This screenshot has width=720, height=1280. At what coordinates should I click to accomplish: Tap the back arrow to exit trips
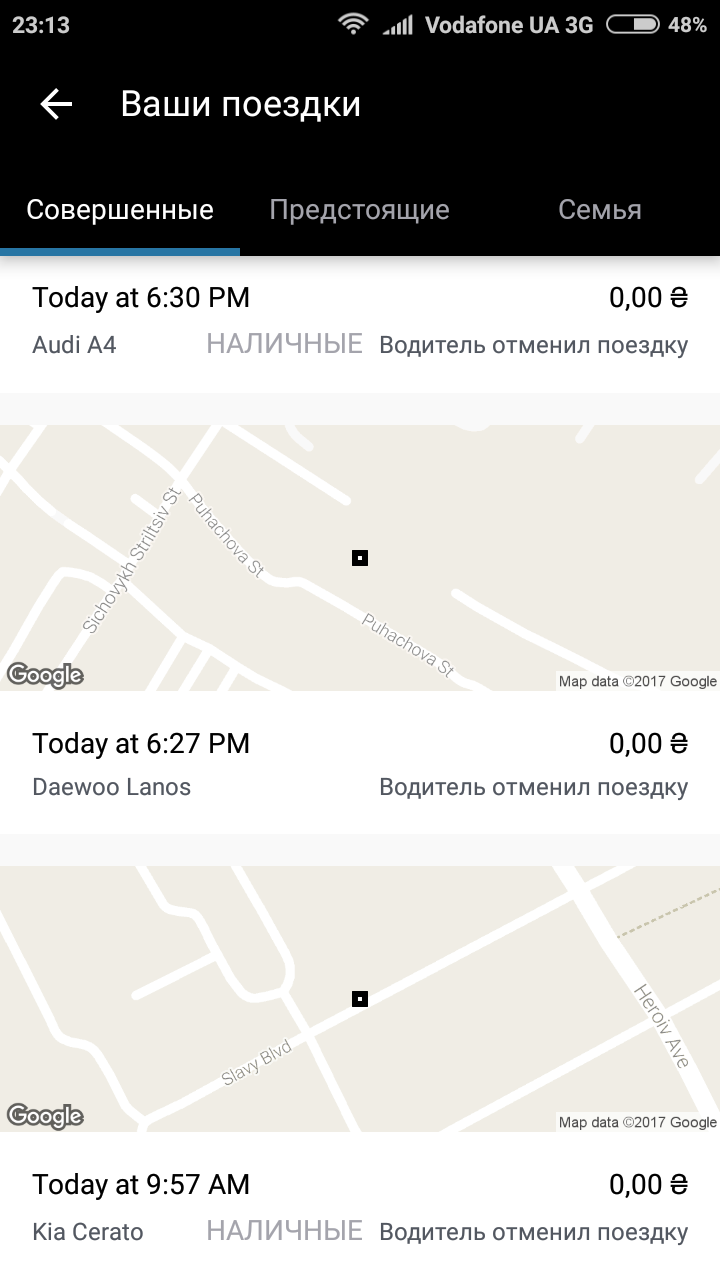pyautogui.click(x=55, y=103)
